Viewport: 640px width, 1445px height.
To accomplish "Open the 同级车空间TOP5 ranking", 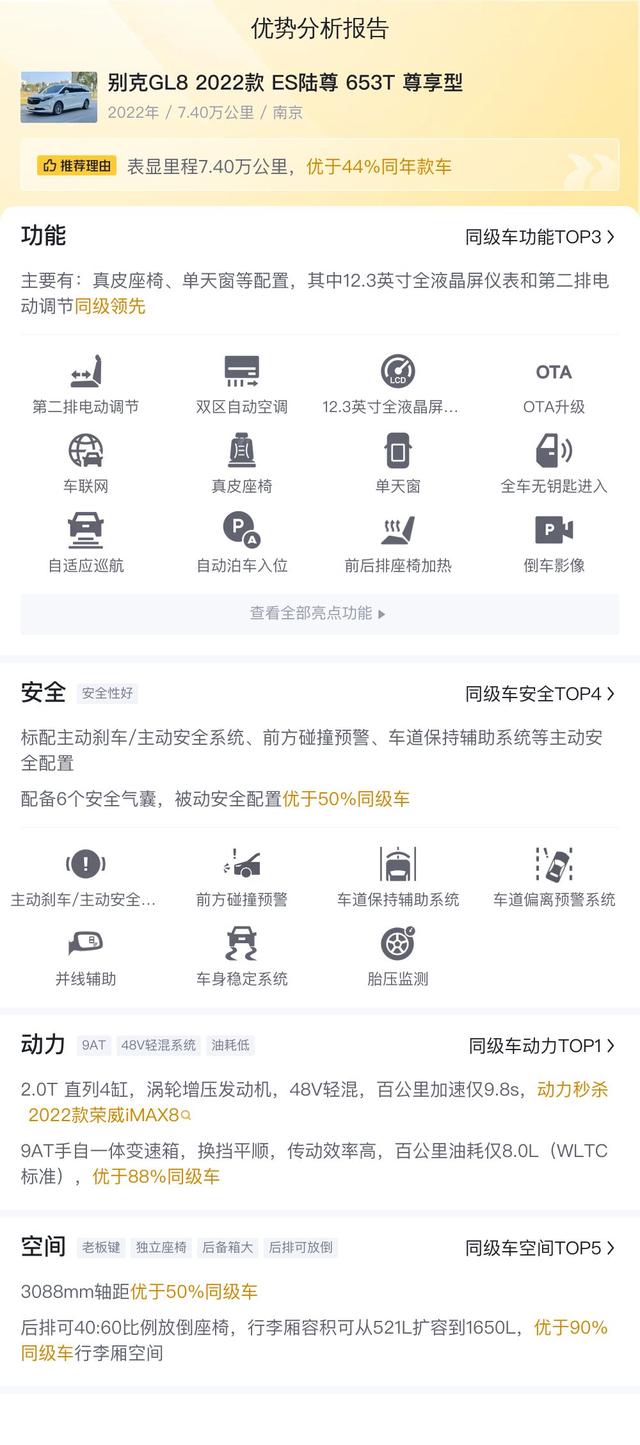I will [x=539, y=1248].
